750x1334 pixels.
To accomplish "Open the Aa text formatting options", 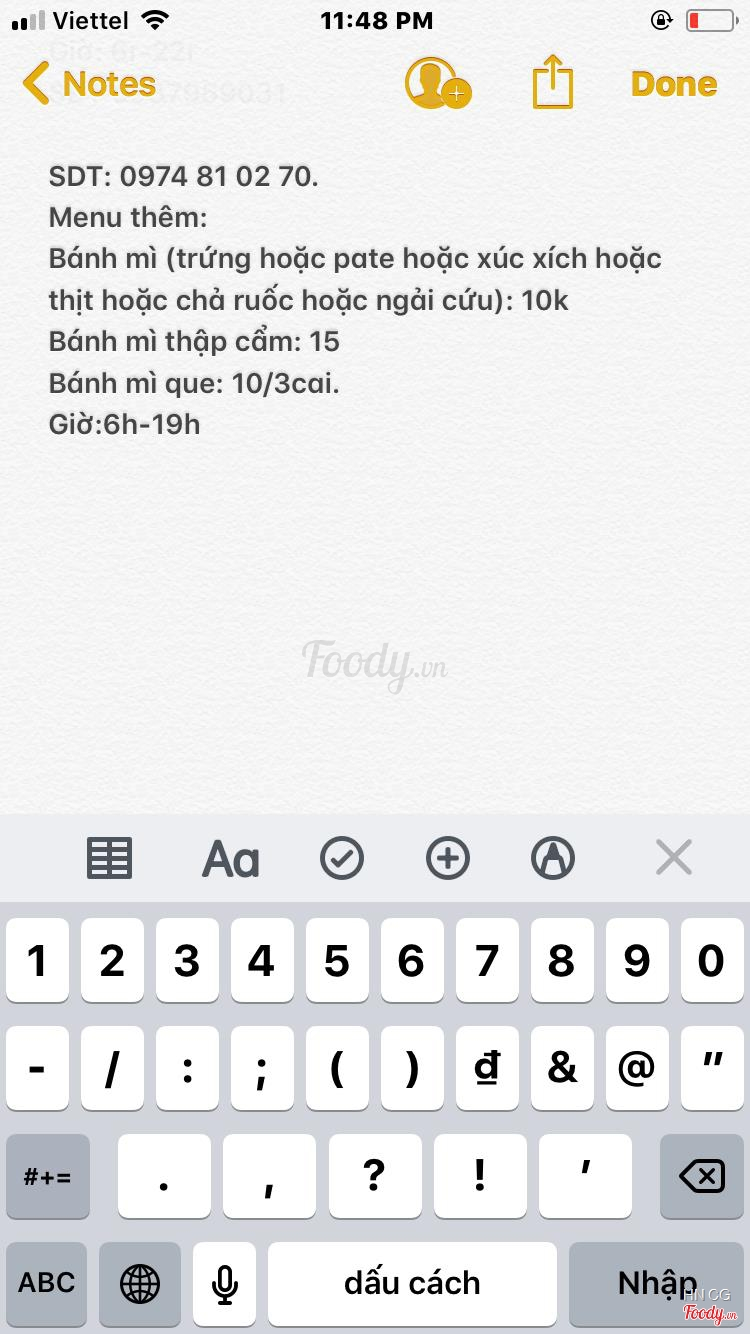I will tap(231, 858).
